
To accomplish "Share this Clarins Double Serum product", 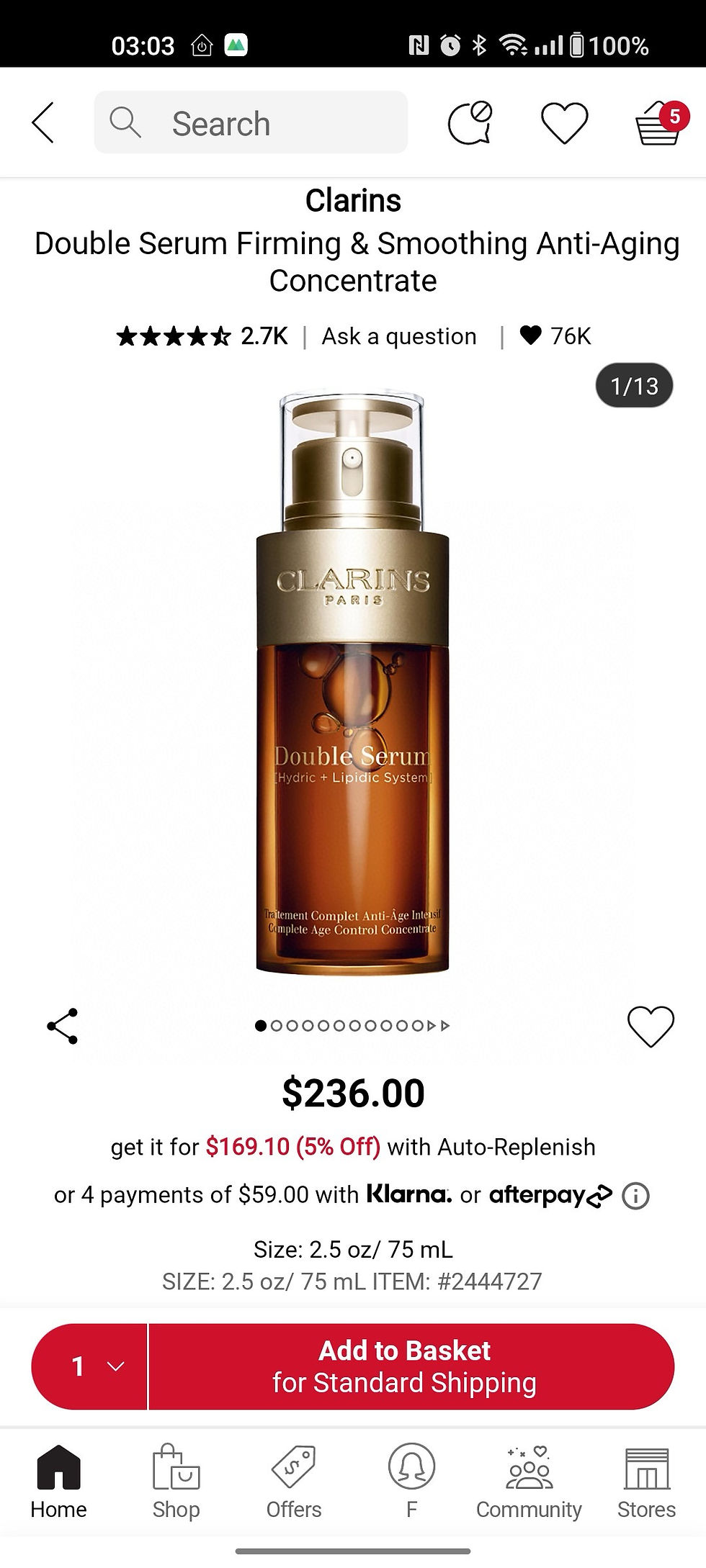I will 63,1026.
